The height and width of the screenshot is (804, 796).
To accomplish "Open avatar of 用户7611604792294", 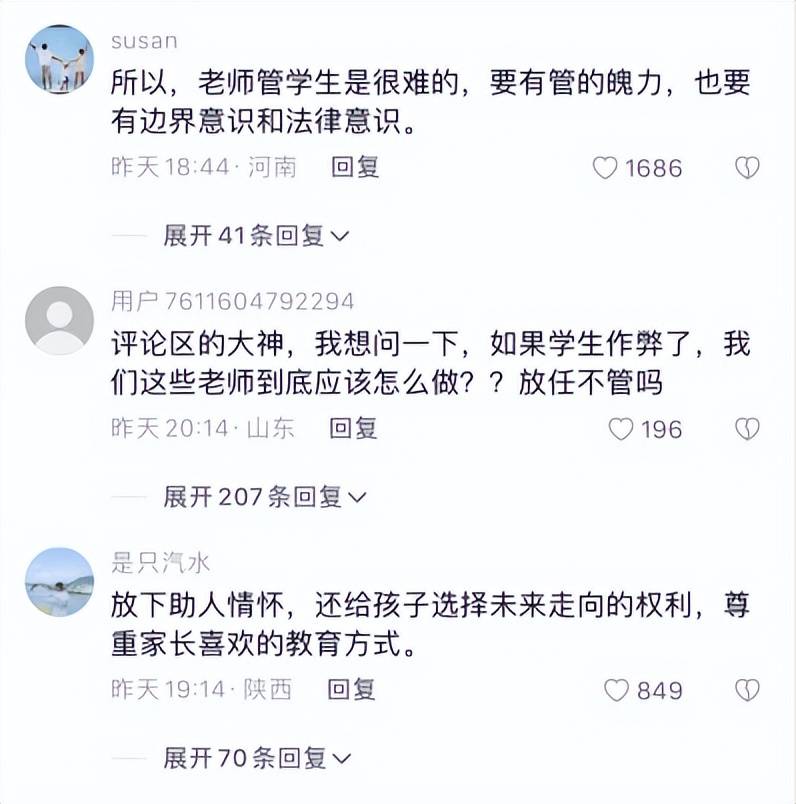I will [x=59, y=320].
